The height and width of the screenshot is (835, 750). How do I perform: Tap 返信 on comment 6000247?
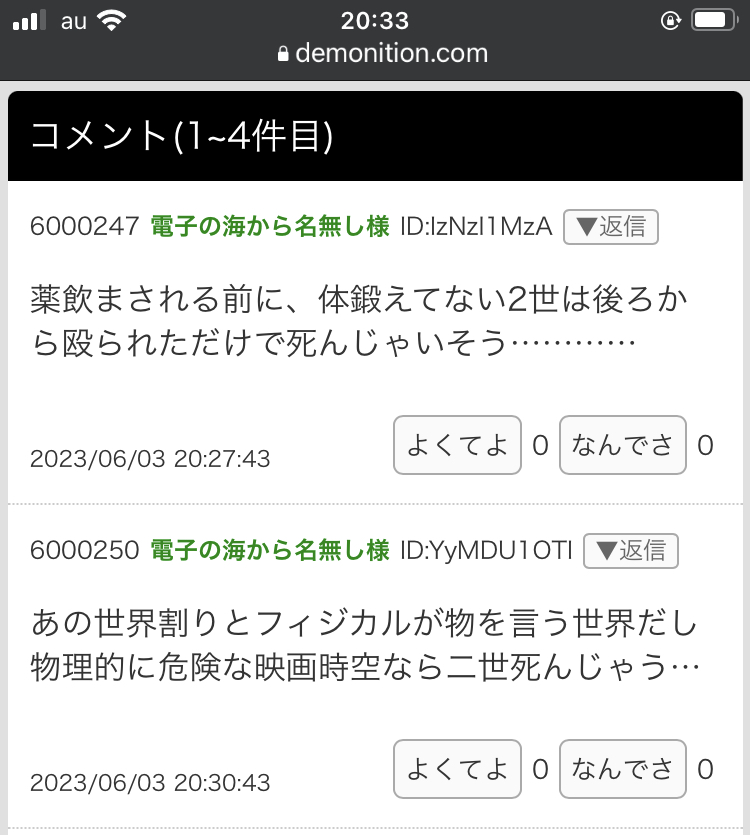(610, 227)
